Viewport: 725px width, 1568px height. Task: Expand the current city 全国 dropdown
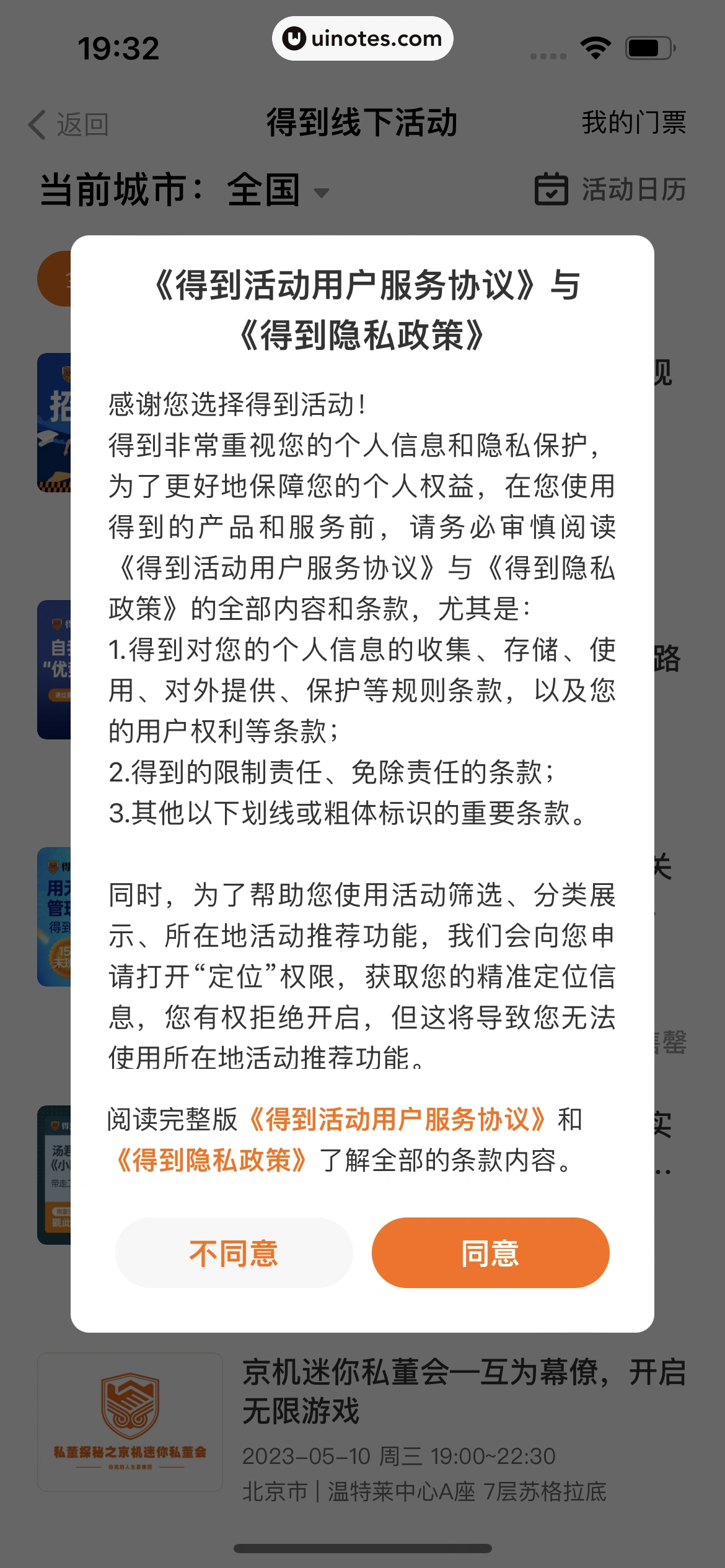[x=278, y=190]
